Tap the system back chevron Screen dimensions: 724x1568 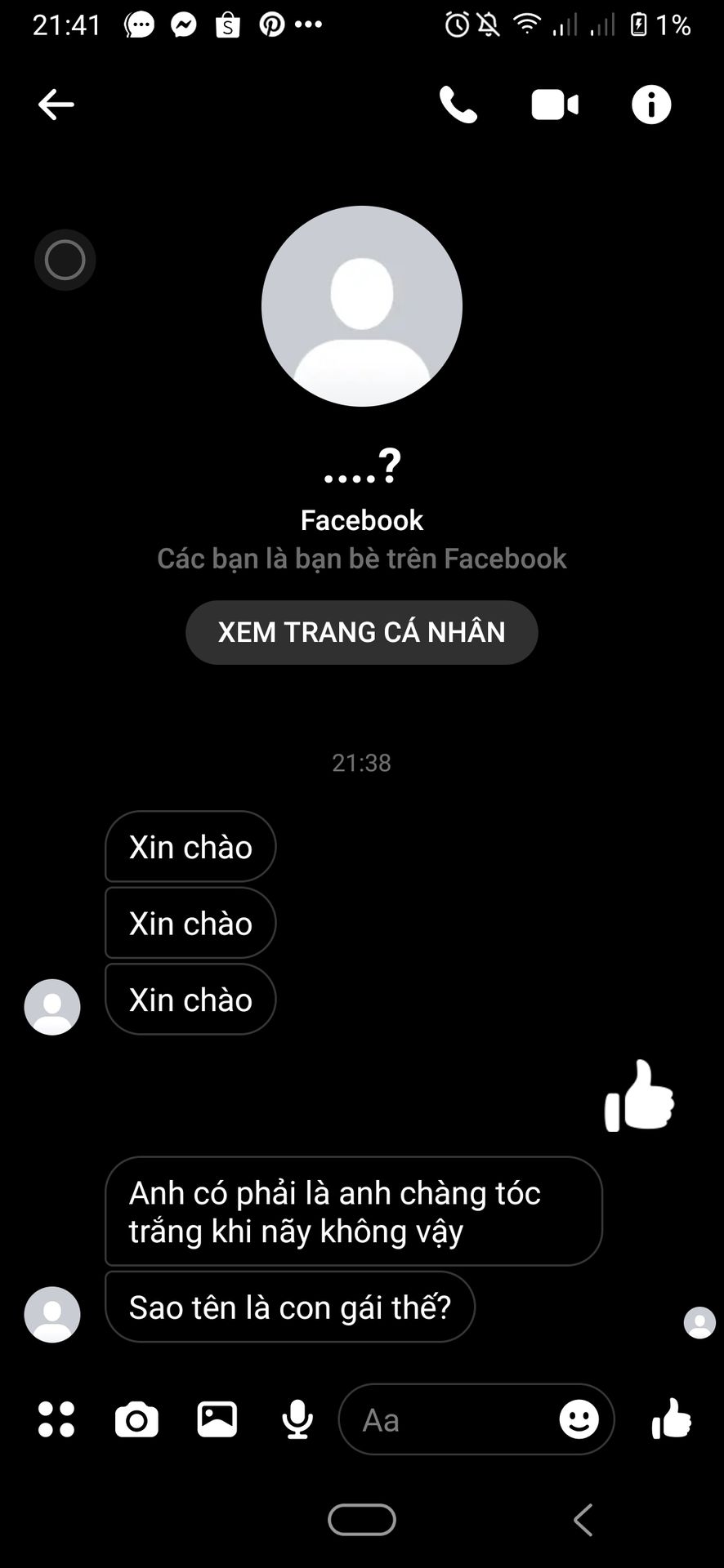coord(583,1520)
